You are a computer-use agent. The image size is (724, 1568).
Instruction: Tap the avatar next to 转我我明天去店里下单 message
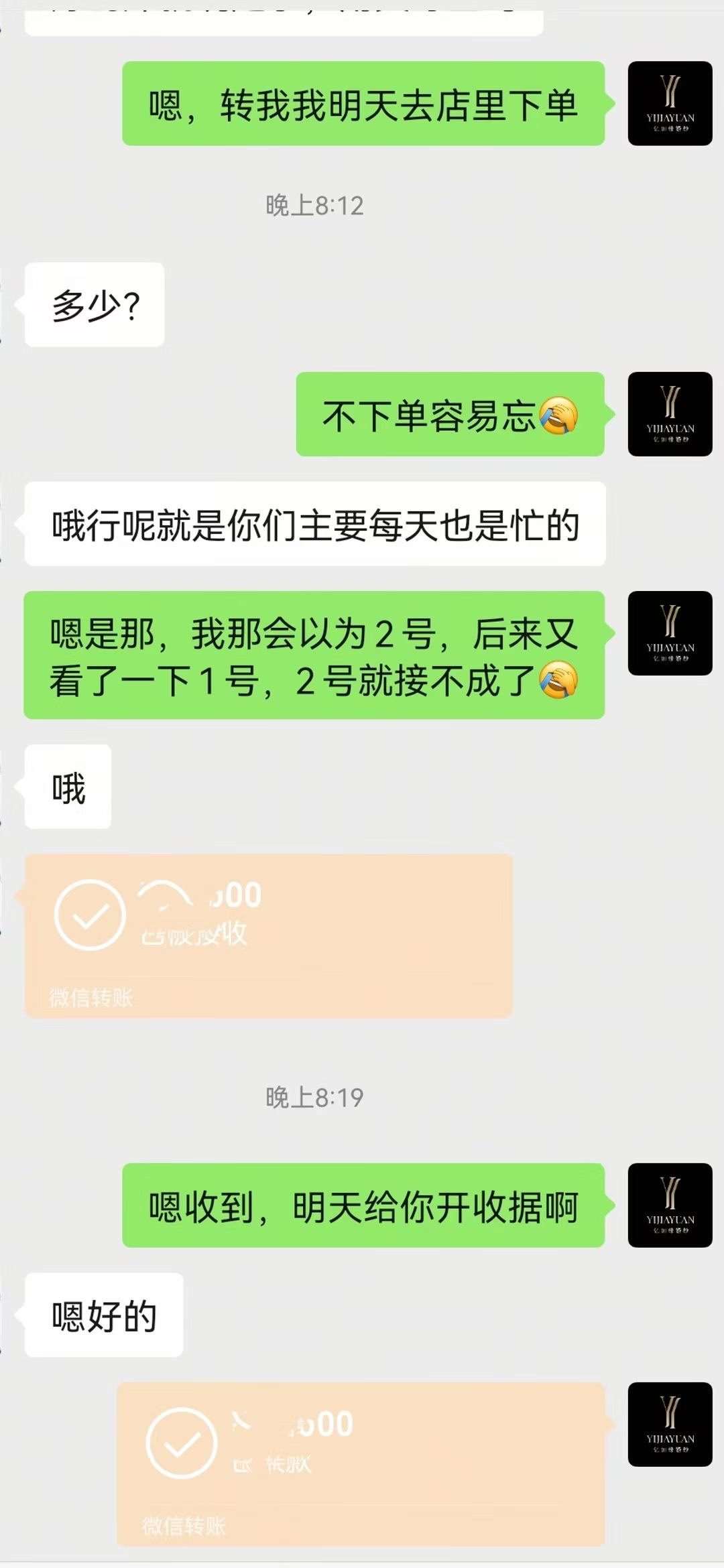click(670, 103)
